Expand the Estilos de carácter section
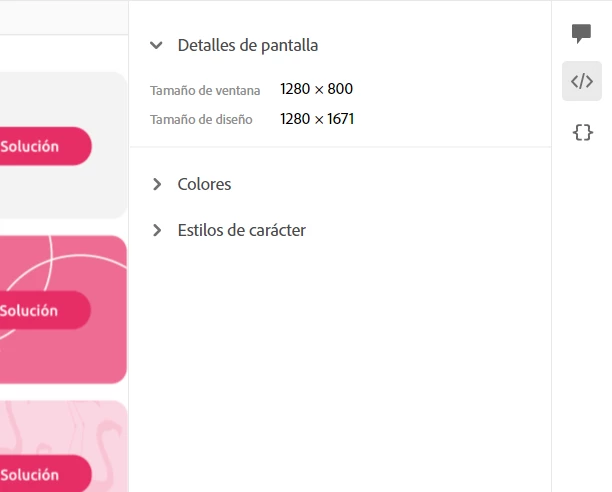Viewport: 612px width, 492px height. (156, 230)
